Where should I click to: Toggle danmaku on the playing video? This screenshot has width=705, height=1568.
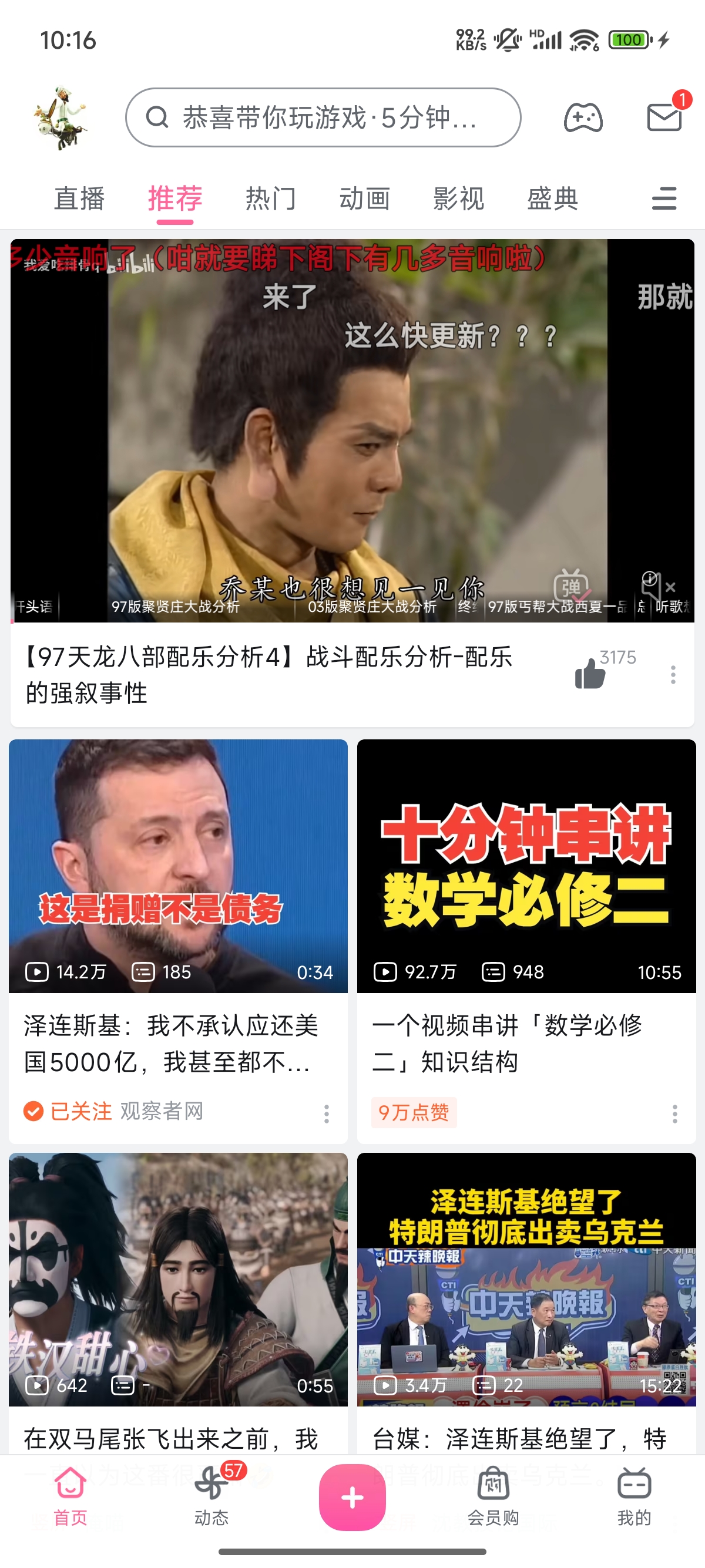pos(570,586)
